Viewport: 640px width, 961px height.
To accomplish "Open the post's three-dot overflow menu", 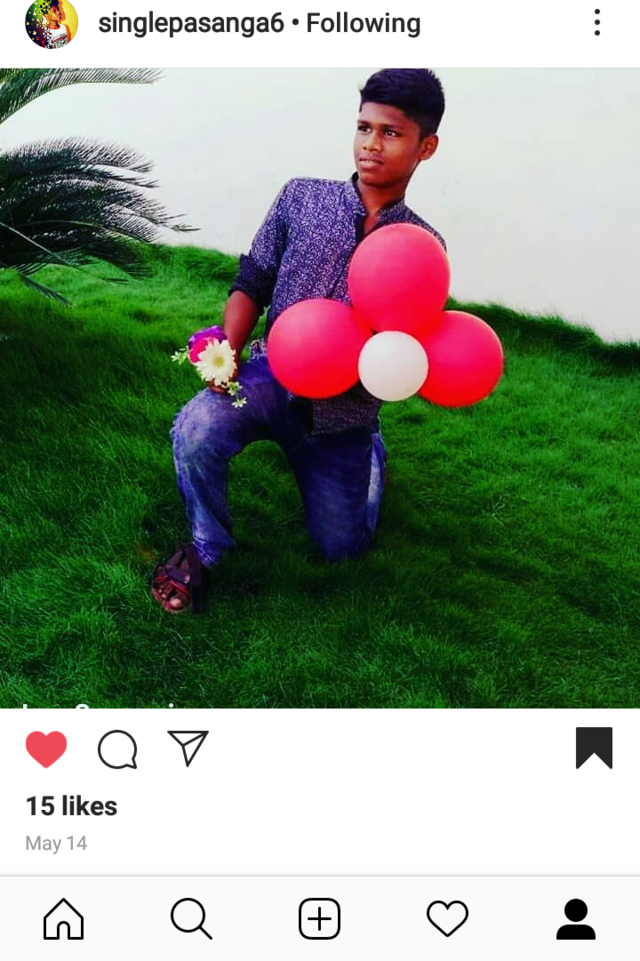I will pyautogui.click(x=596, y=23).
